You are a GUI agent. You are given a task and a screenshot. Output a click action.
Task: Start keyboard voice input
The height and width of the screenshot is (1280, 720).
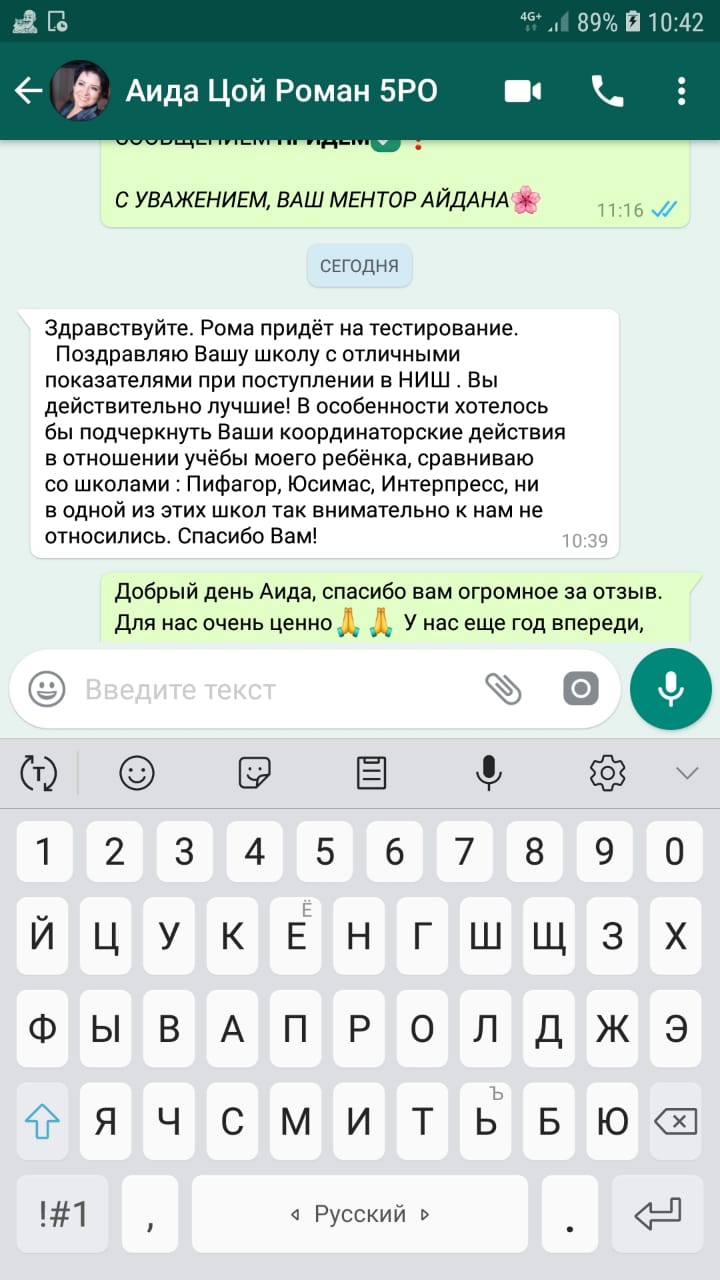(488, 772)
